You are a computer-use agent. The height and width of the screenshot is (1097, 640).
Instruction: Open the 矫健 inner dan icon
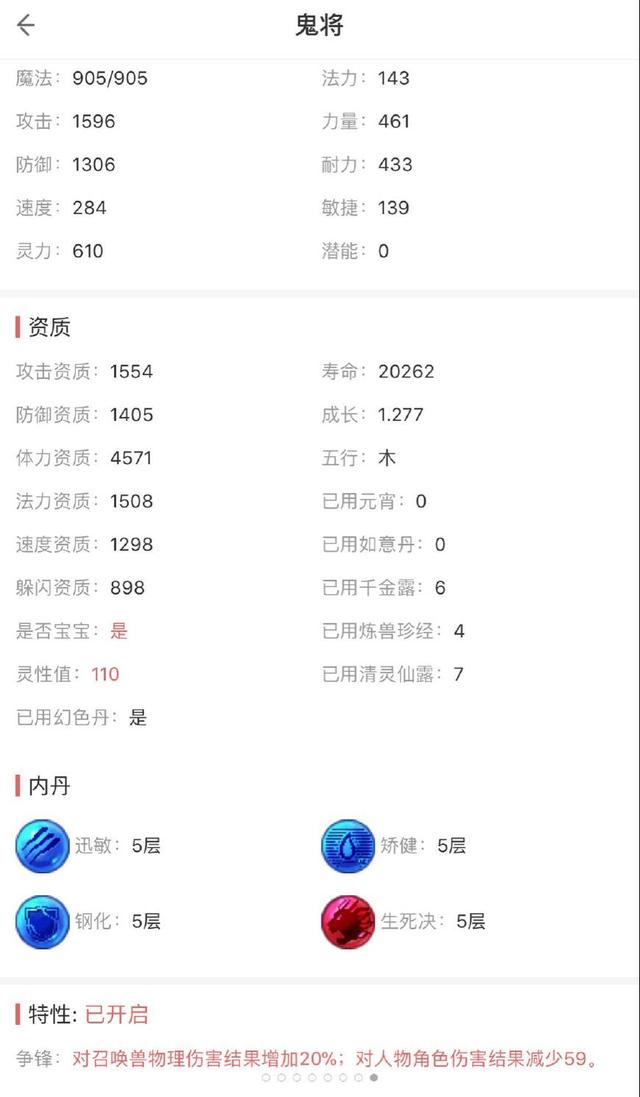coord(348,846)
